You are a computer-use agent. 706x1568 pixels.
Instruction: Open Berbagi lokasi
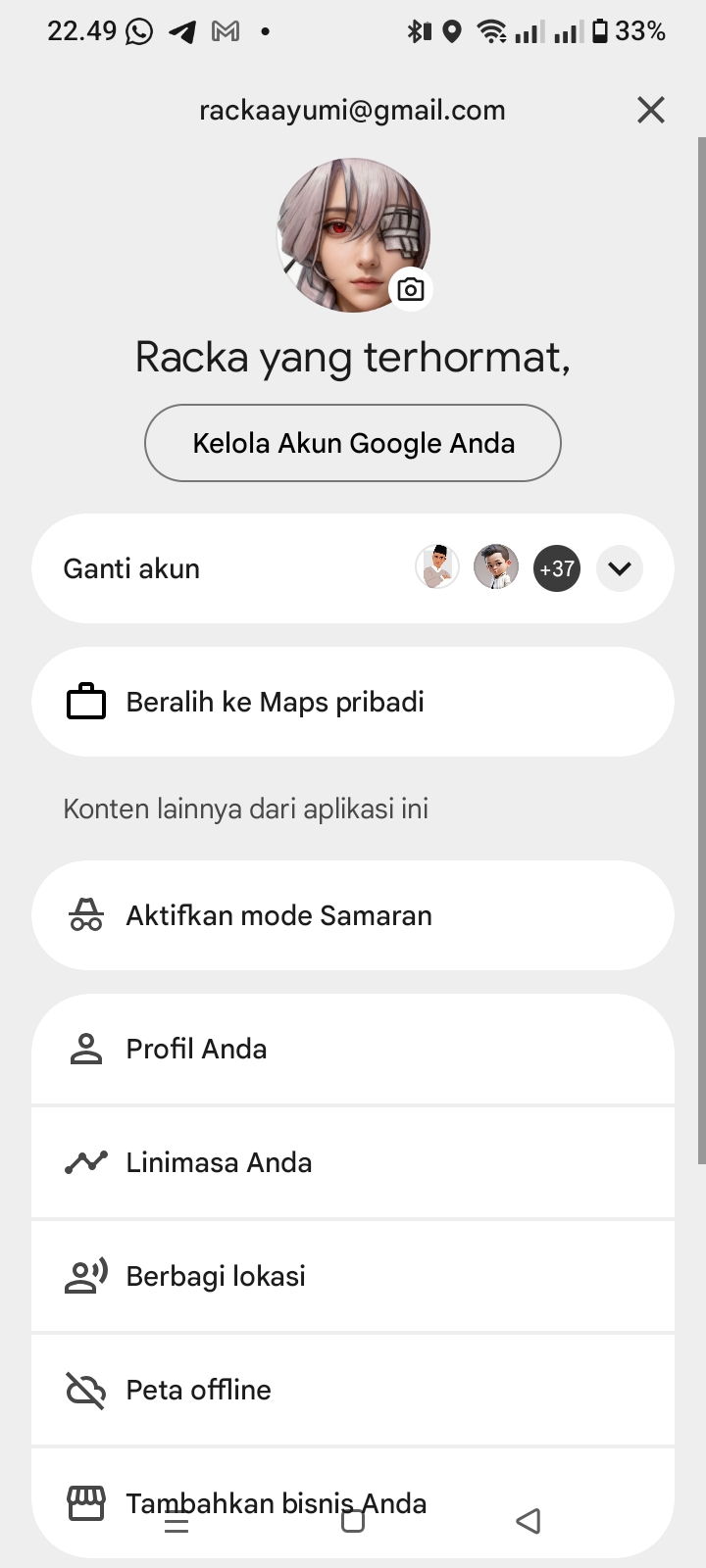pyautogui.click(x=353, y=1276)
